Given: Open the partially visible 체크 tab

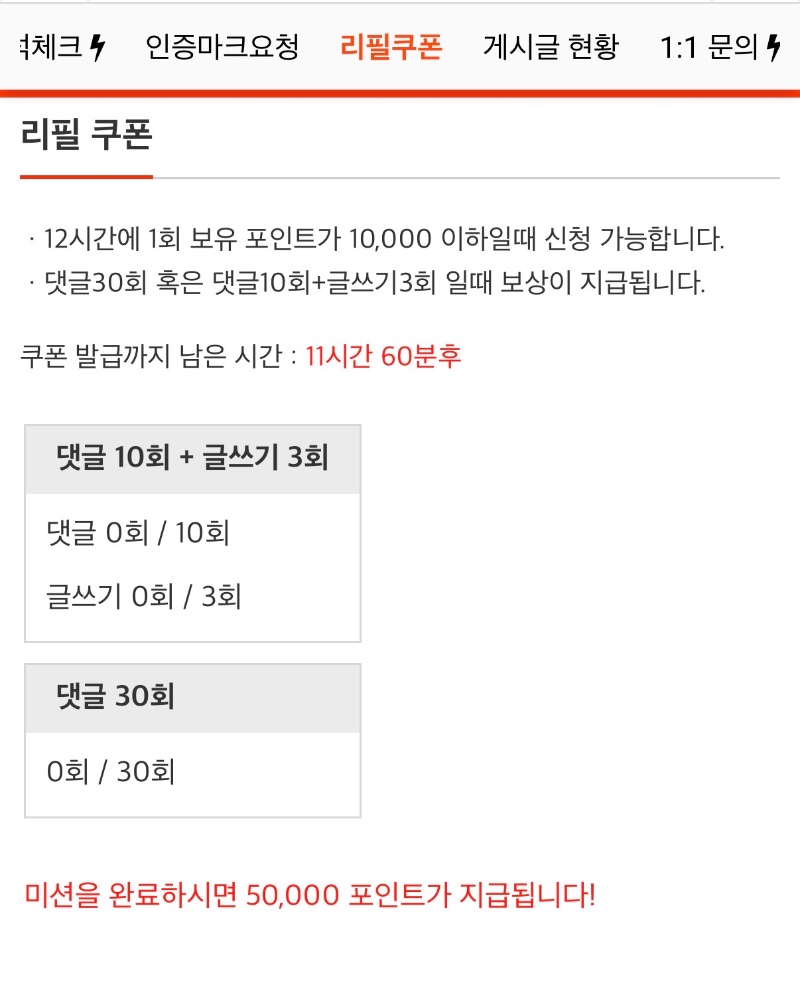Looking at the screenshot, I should 60,47.
